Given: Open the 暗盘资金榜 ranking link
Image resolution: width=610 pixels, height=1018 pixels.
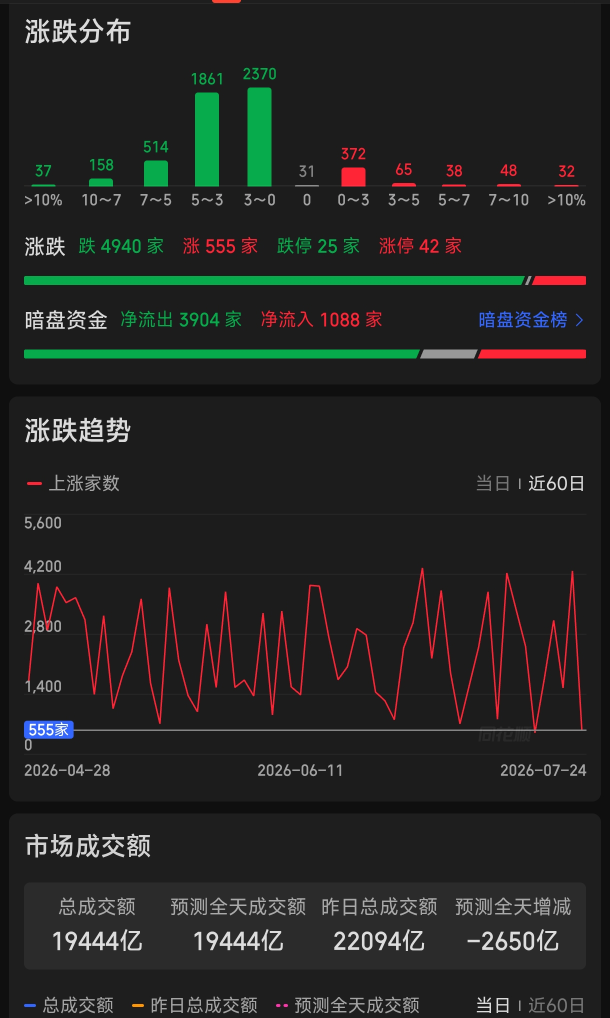Looking at the screenshot, I should tap(531, 319).
